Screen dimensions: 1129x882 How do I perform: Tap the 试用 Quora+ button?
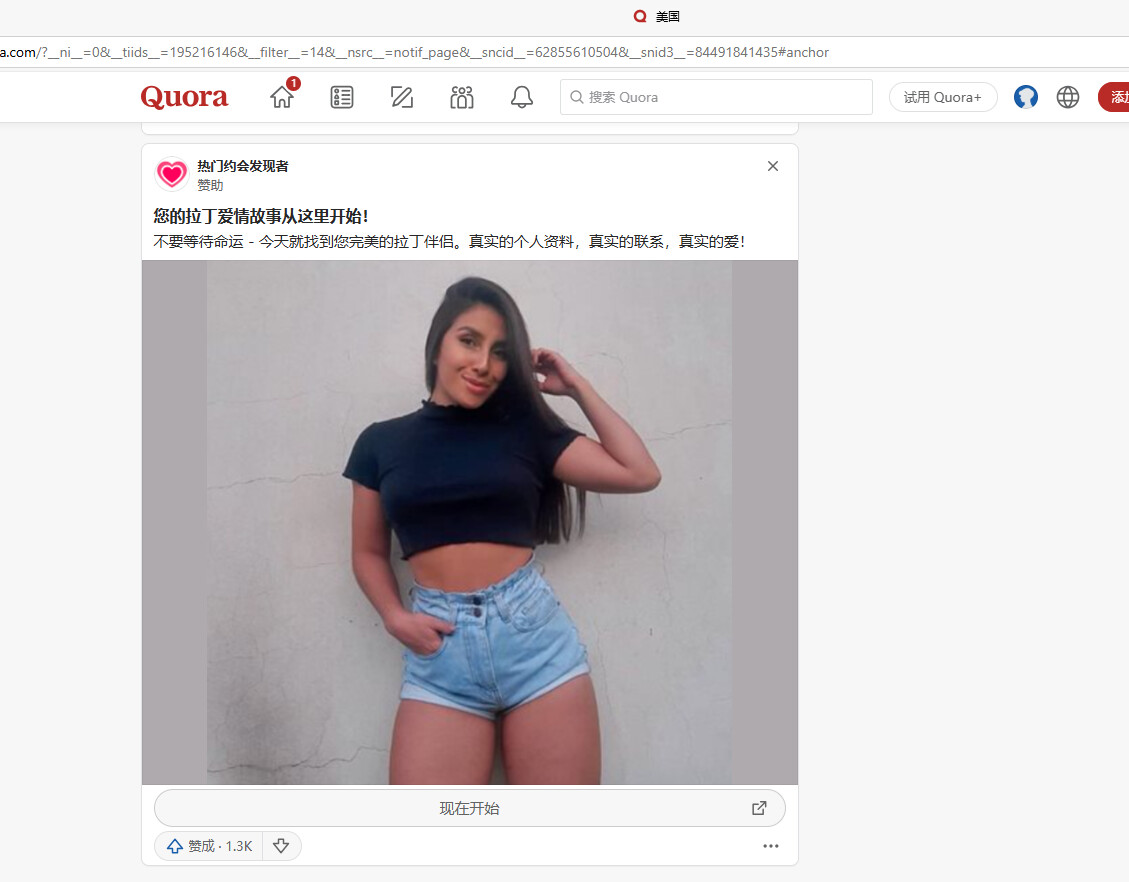point(942,97)
